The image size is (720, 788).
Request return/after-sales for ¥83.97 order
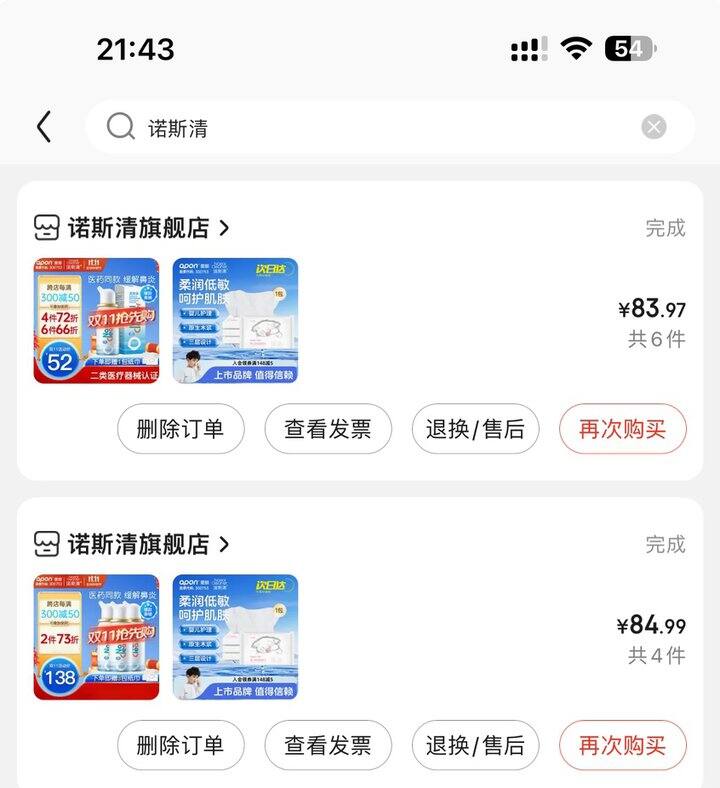pyautogui.click(x=475, y=429)
